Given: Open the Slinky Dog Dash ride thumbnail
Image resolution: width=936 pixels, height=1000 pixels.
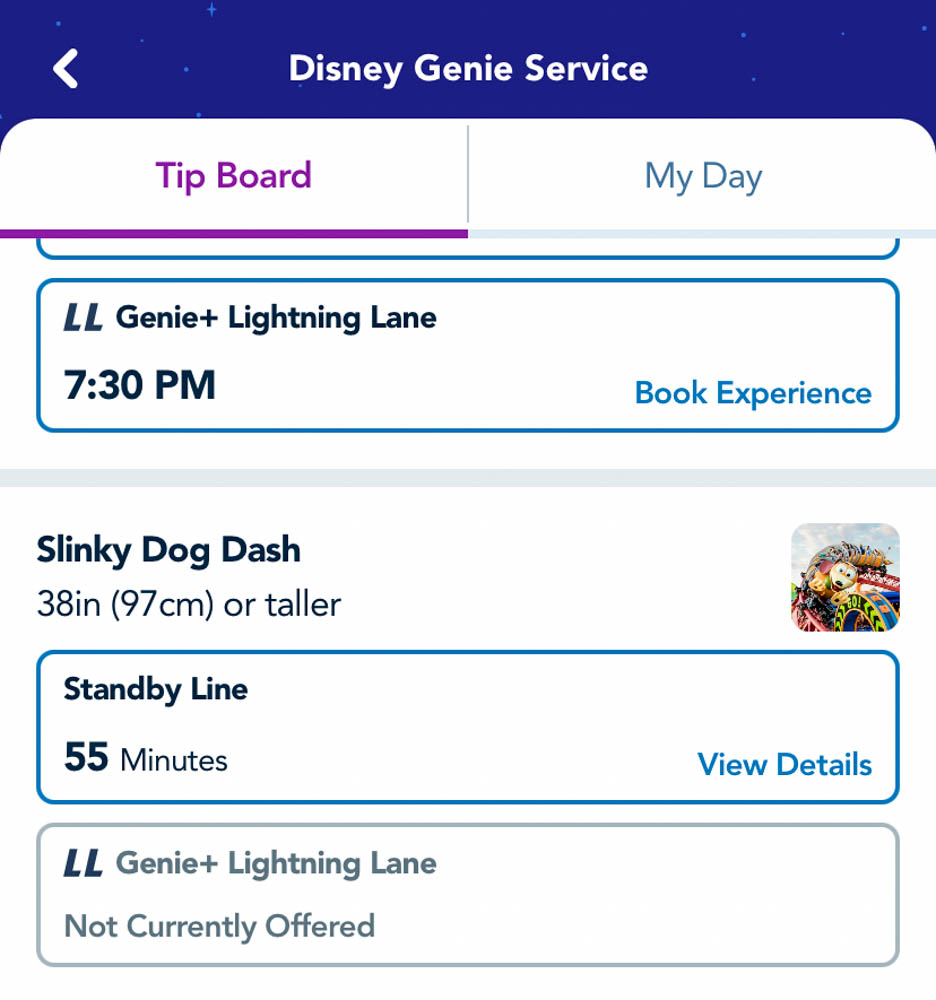Looking at the screenshot, I should [x=845, y=578].
